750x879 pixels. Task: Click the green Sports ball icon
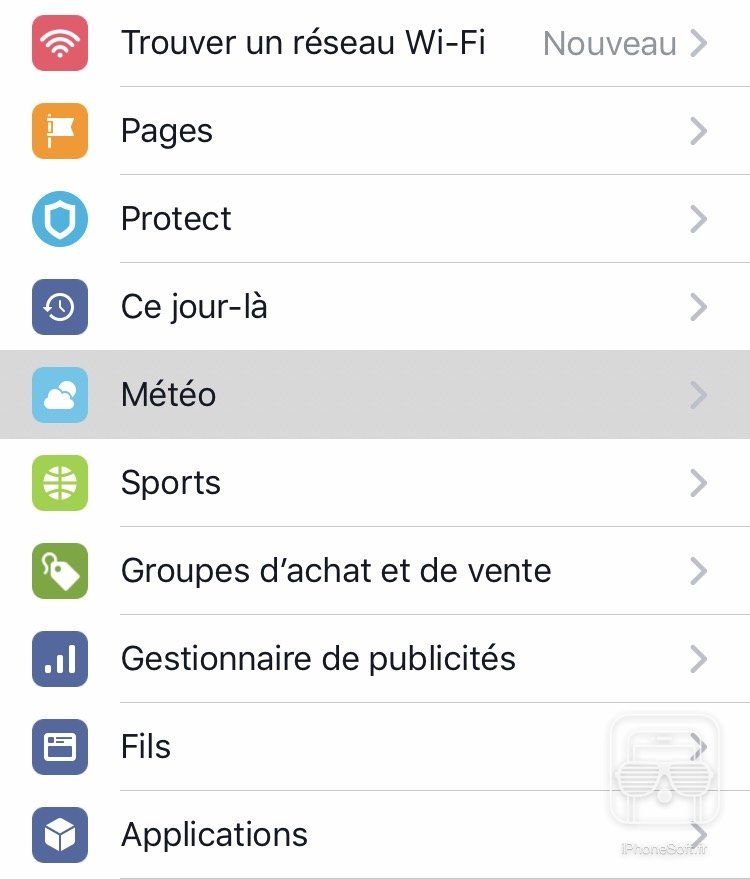60,483
